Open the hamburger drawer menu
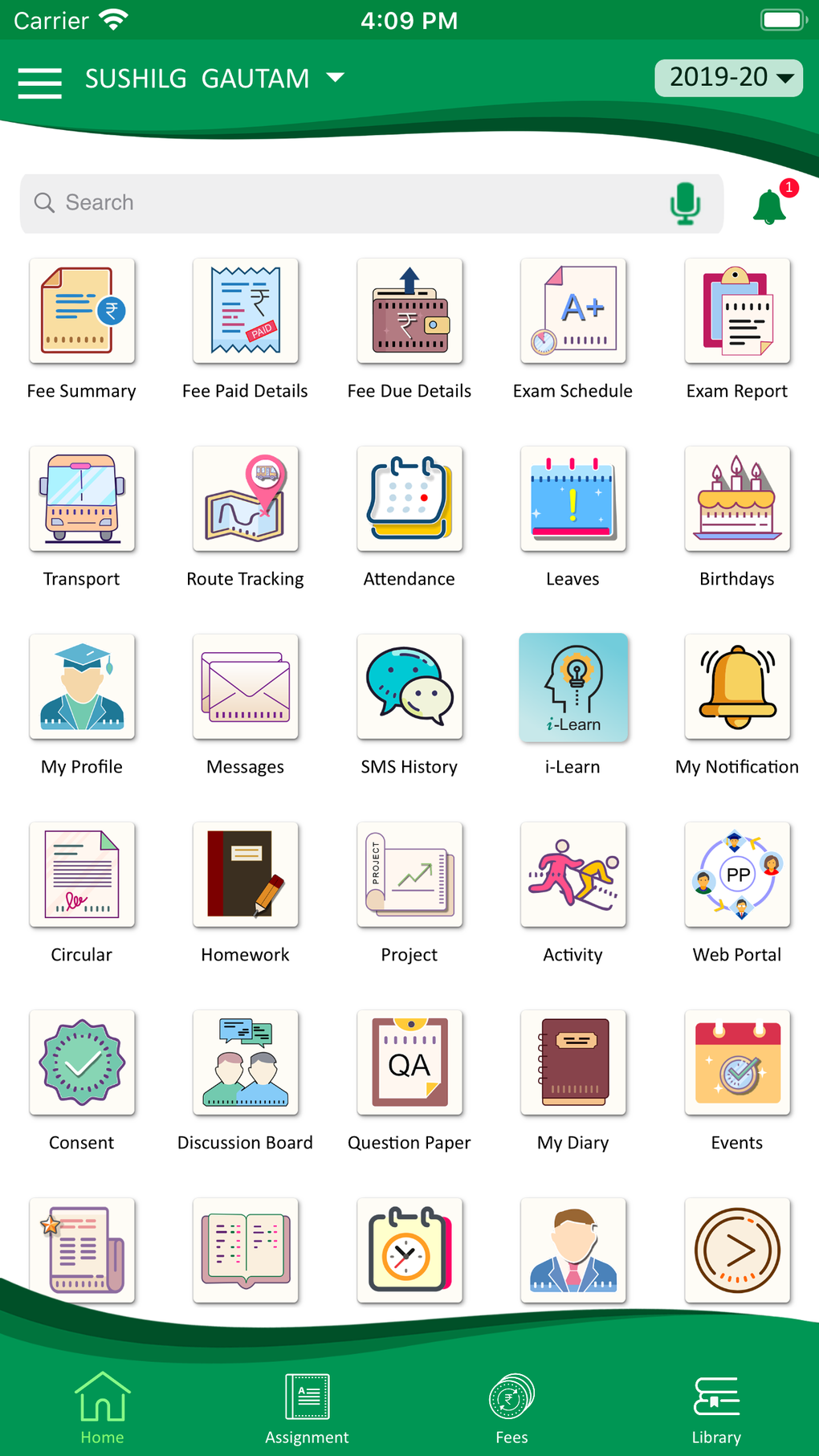Viewport: 819px width, 1456px height. 40,83
